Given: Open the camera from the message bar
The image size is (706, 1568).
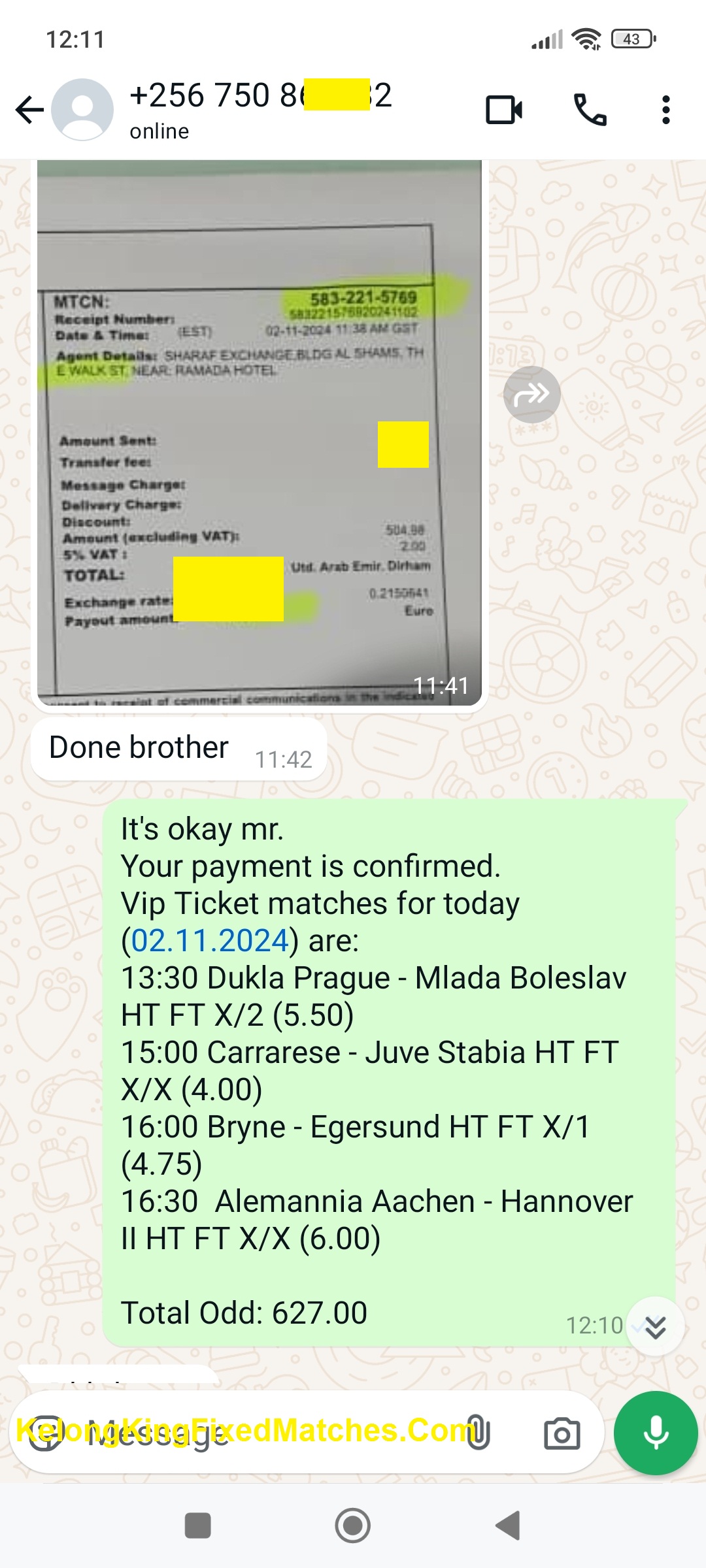Looking at the screenshot, I should coord(562,1434).
